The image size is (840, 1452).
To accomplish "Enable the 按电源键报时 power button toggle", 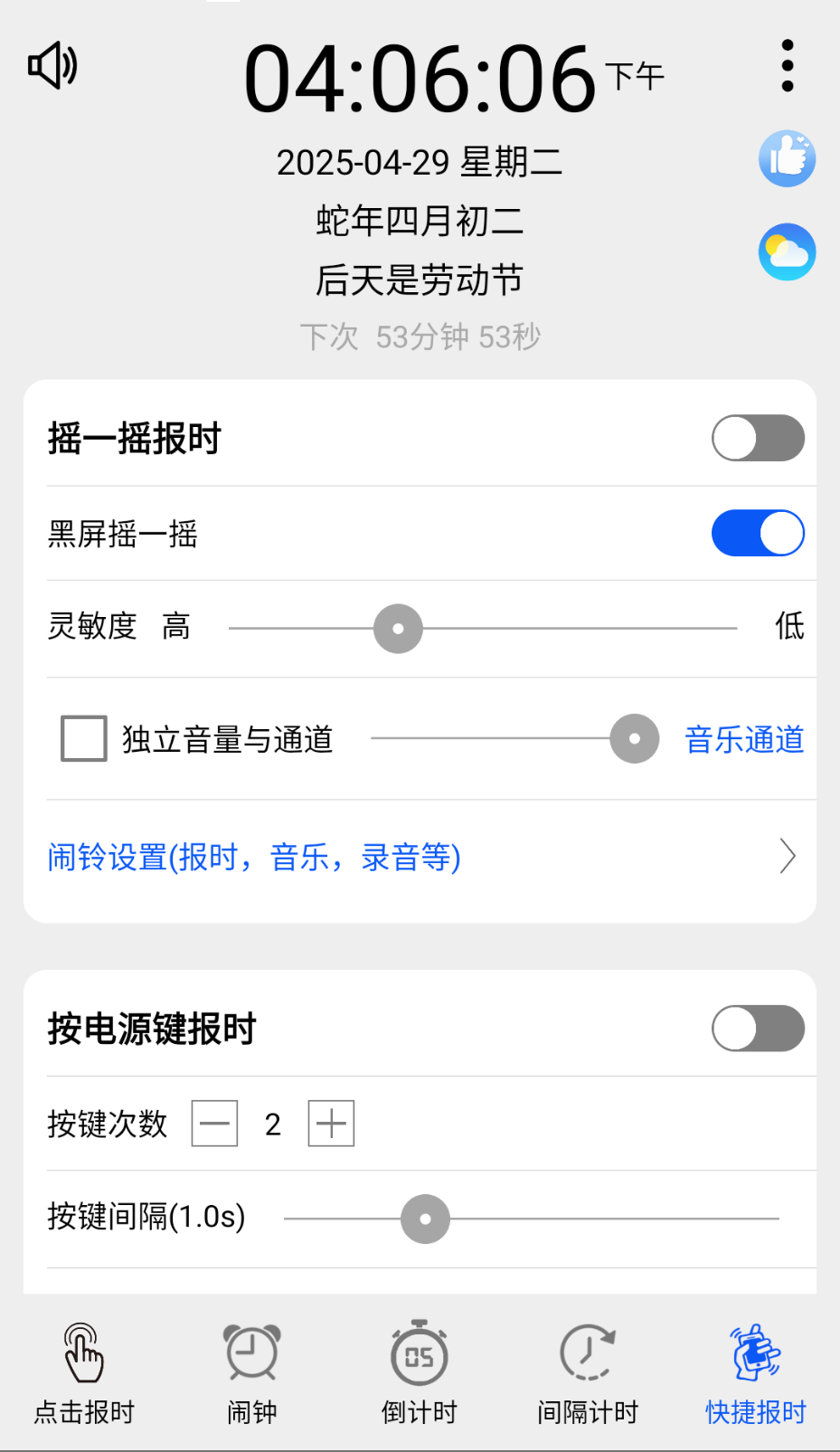I will [x=758, y=1028].
